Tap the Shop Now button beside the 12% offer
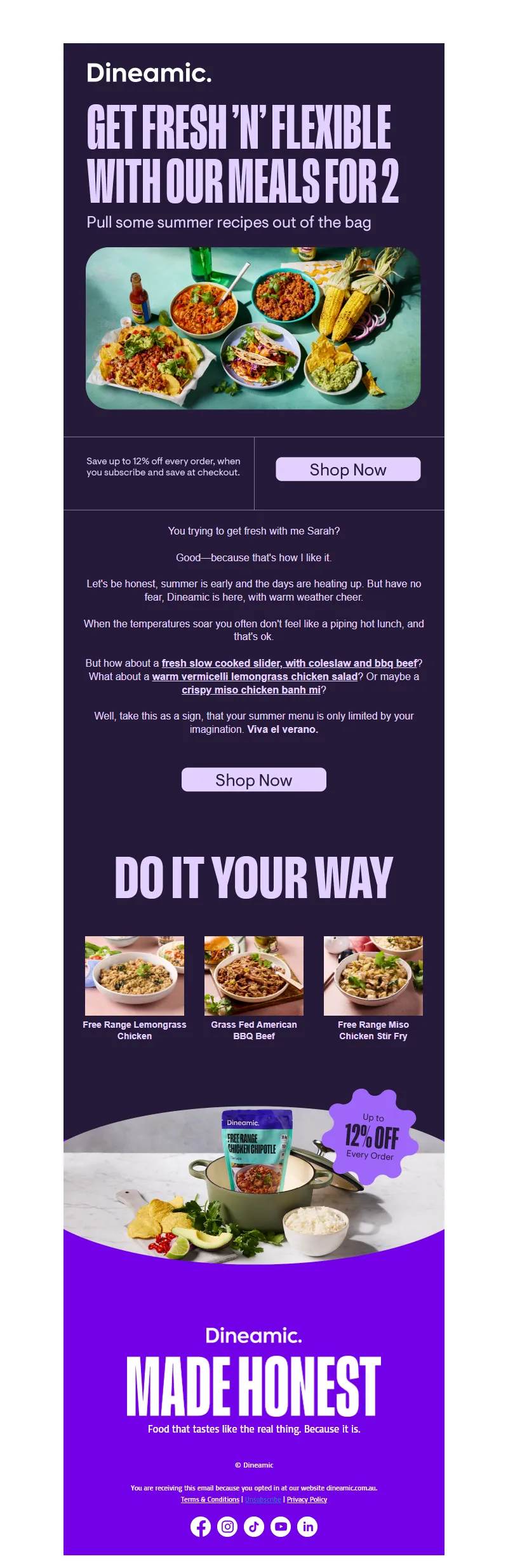 coord(348,469)
